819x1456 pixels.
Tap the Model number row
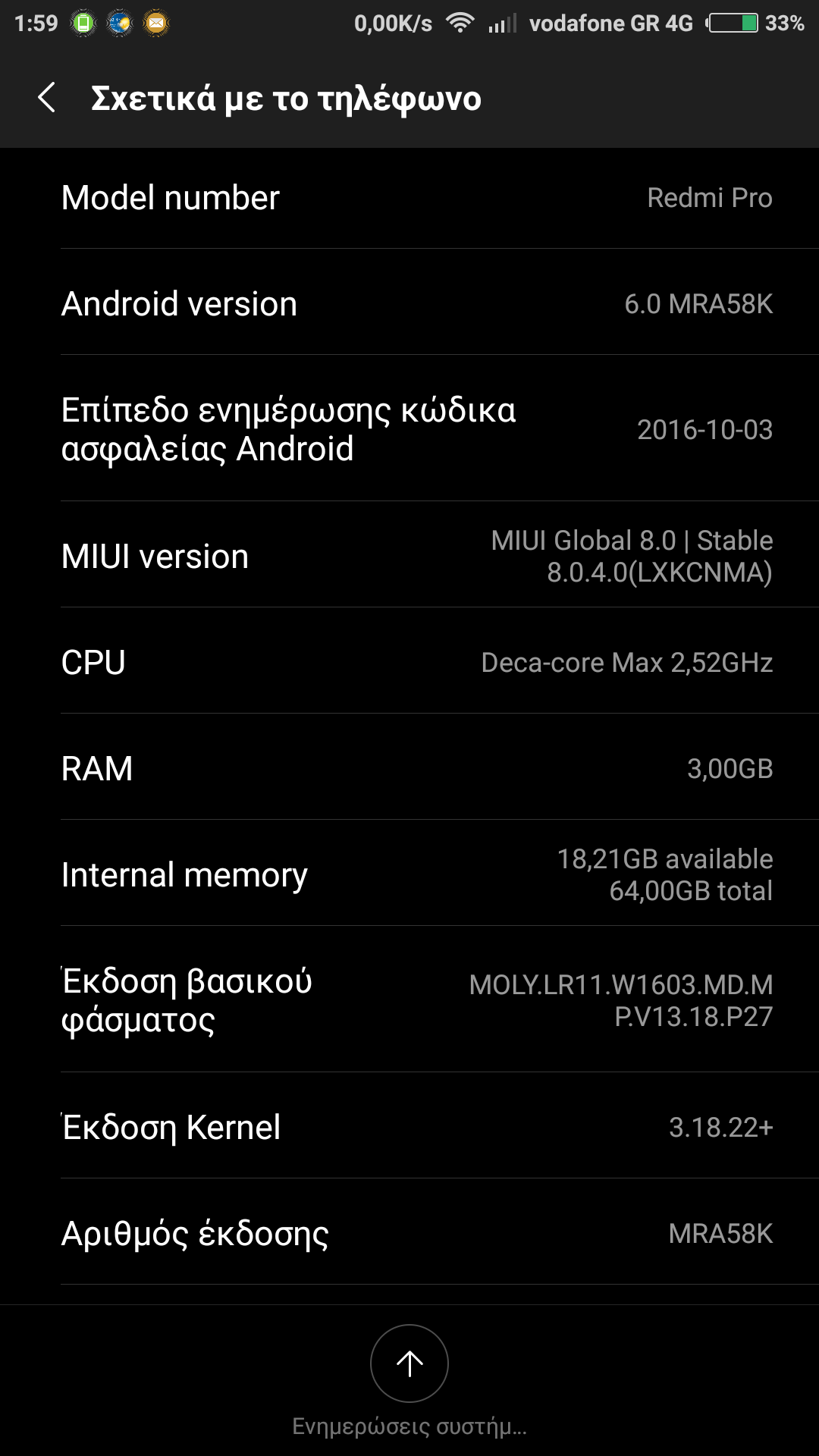[x=409, y=198]
